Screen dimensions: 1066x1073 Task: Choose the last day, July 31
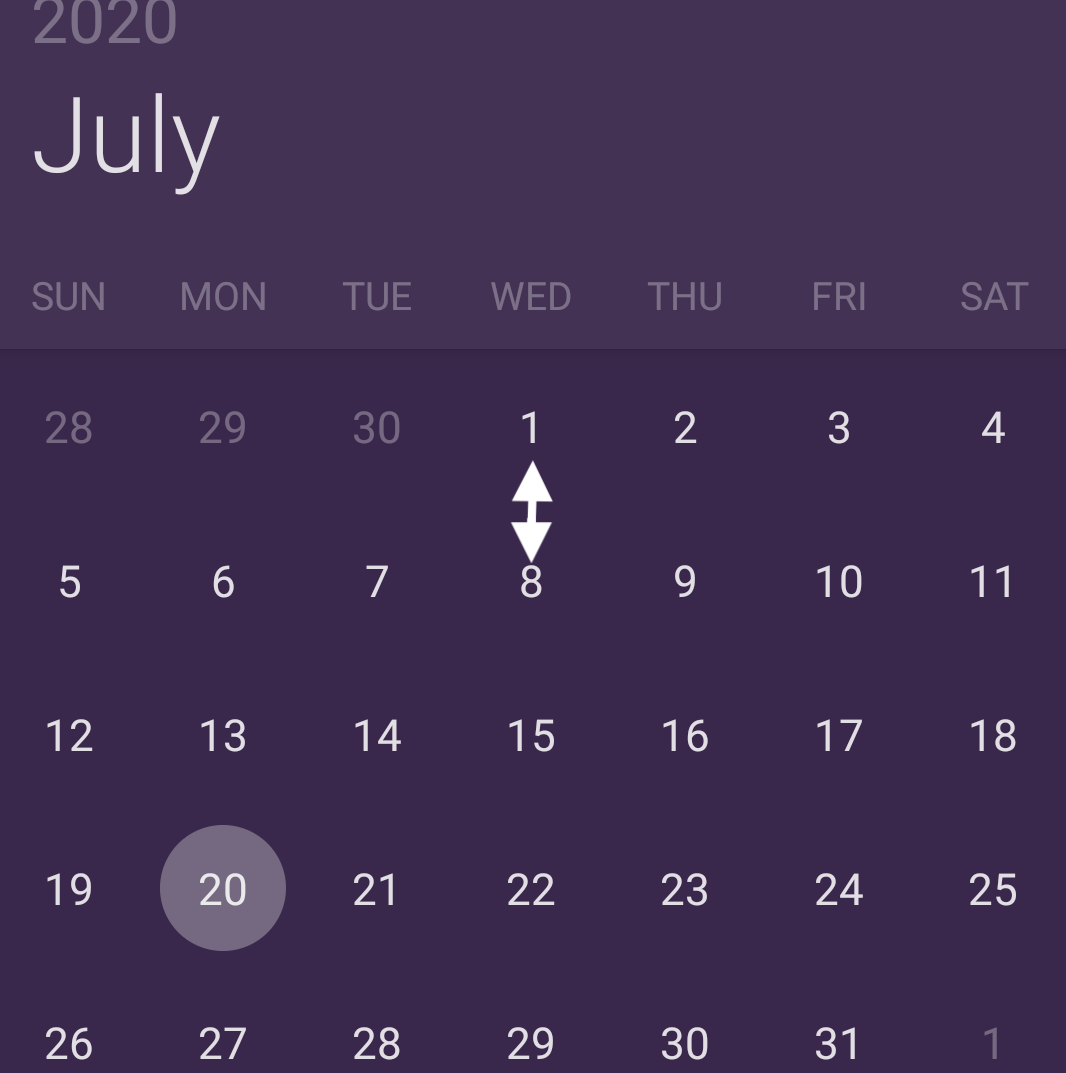coord(838,1042)
